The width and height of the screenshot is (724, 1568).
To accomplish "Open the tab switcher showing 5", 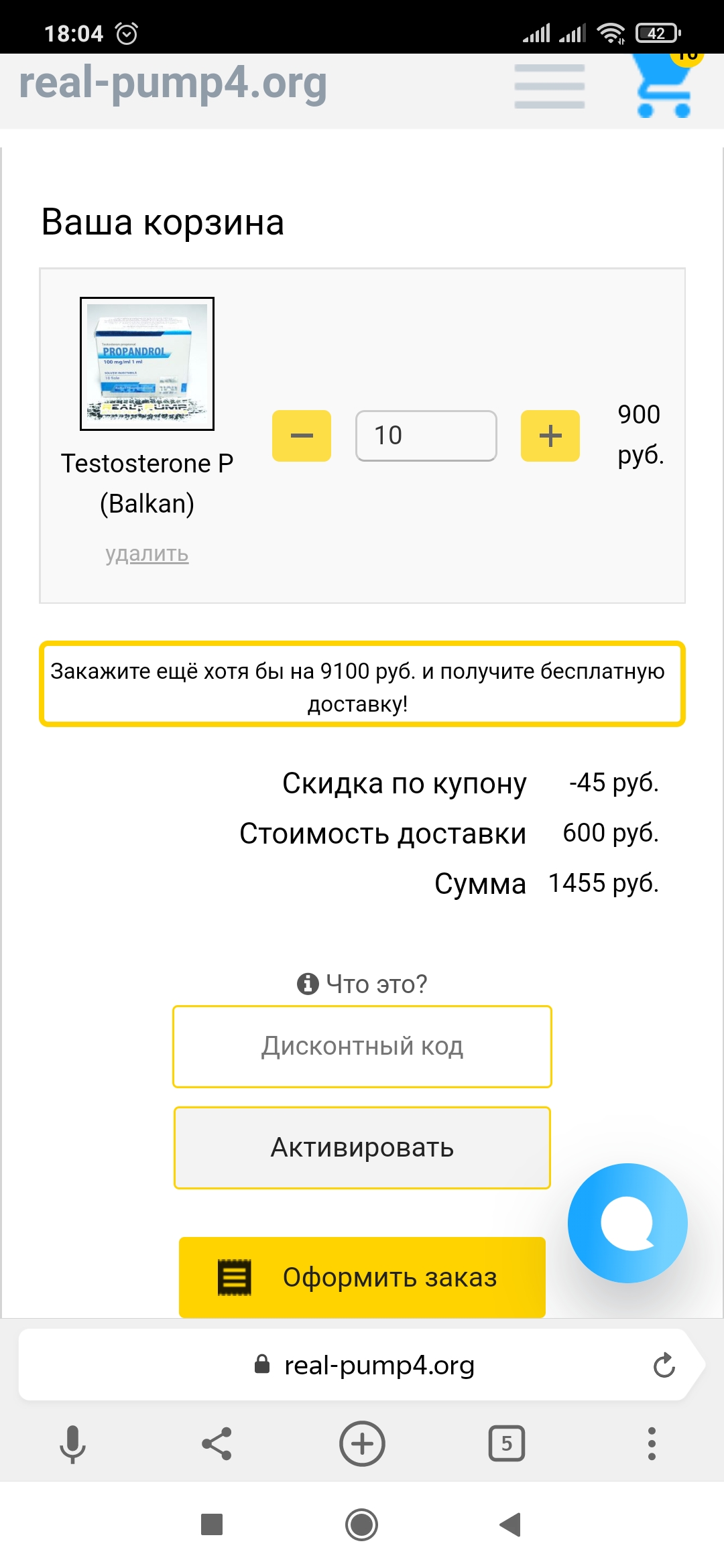I will click(x=507, y=1443).
